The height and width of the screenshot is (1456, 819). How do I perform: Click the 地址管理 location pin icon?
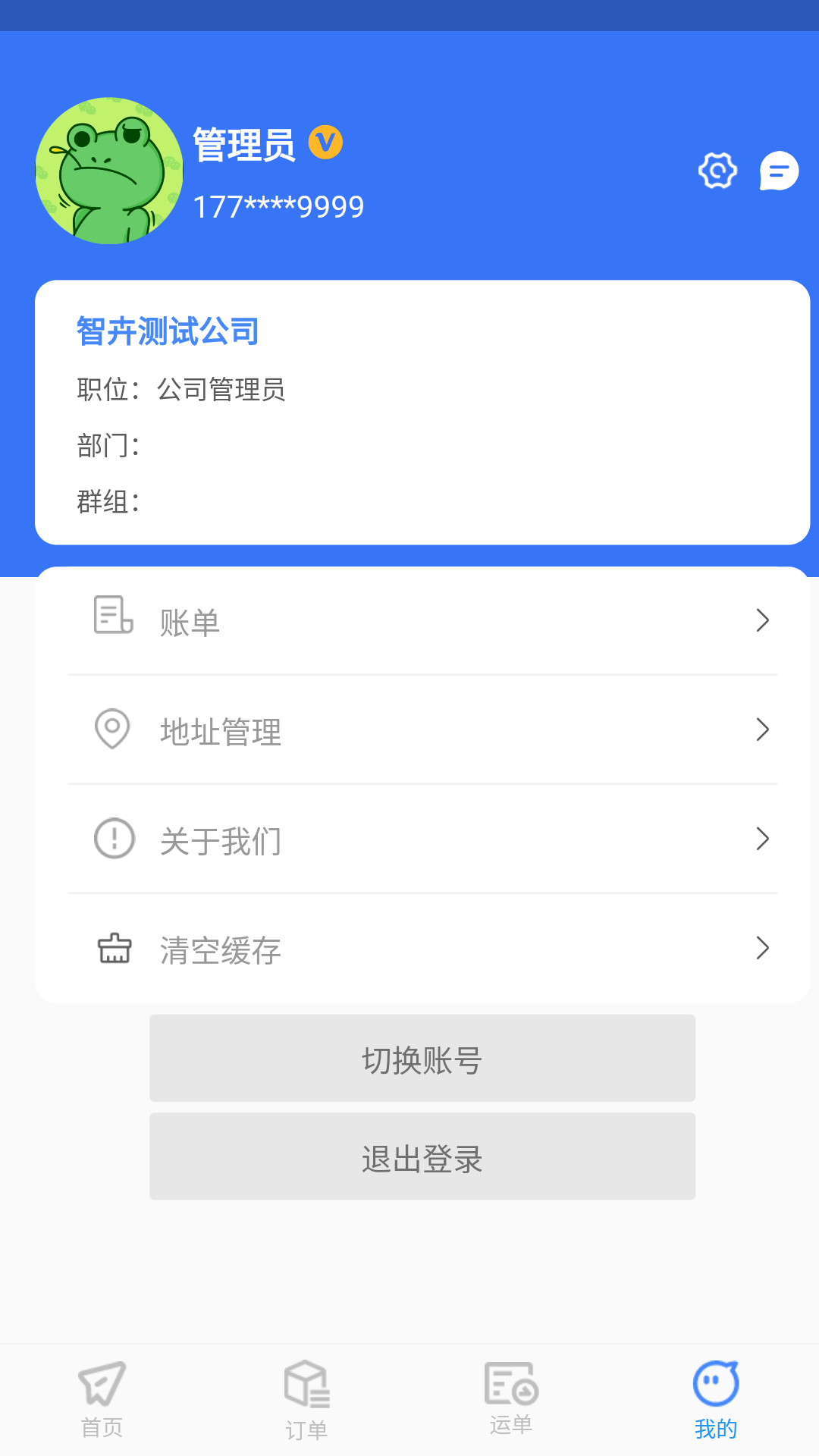tap(112, 730)
